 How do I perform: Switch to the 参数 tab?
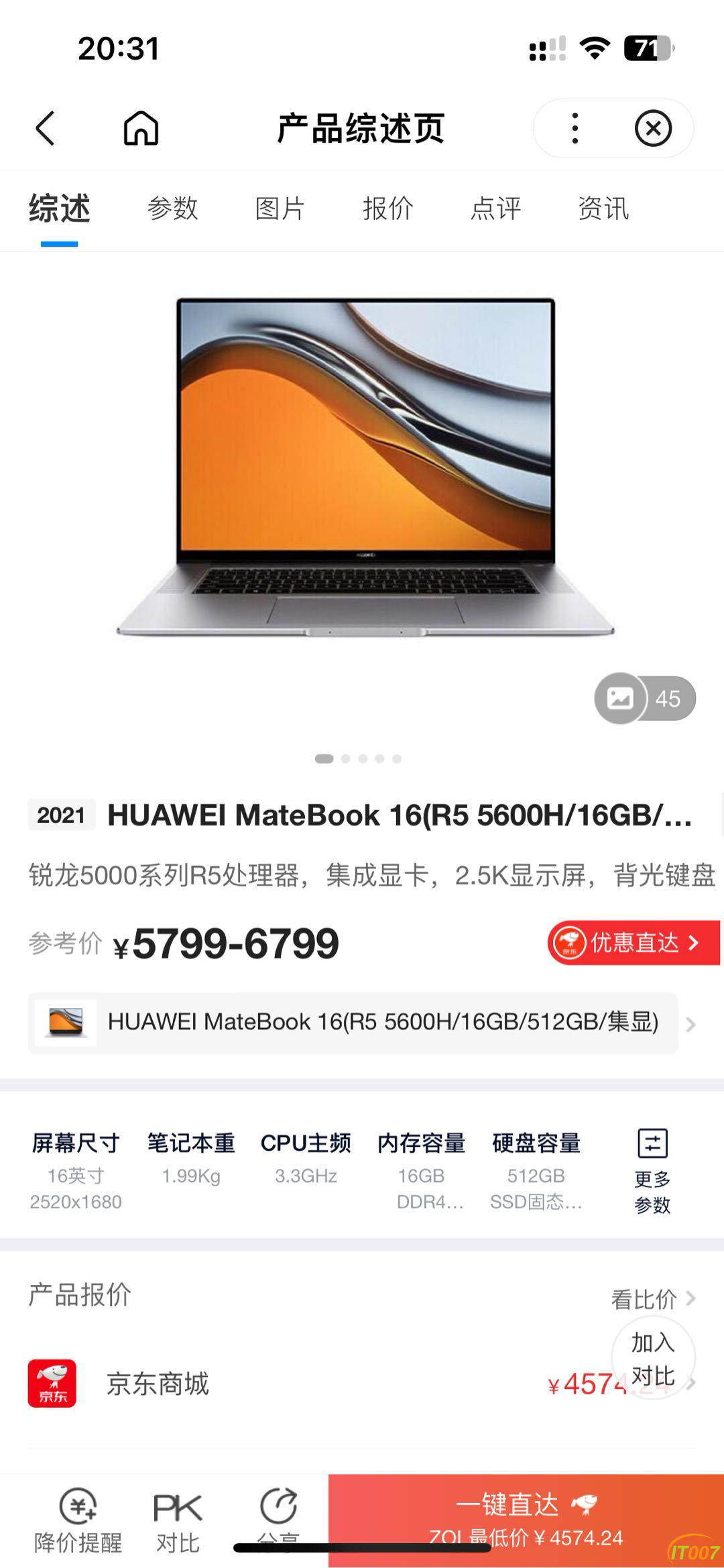click(x=172, y=209)
